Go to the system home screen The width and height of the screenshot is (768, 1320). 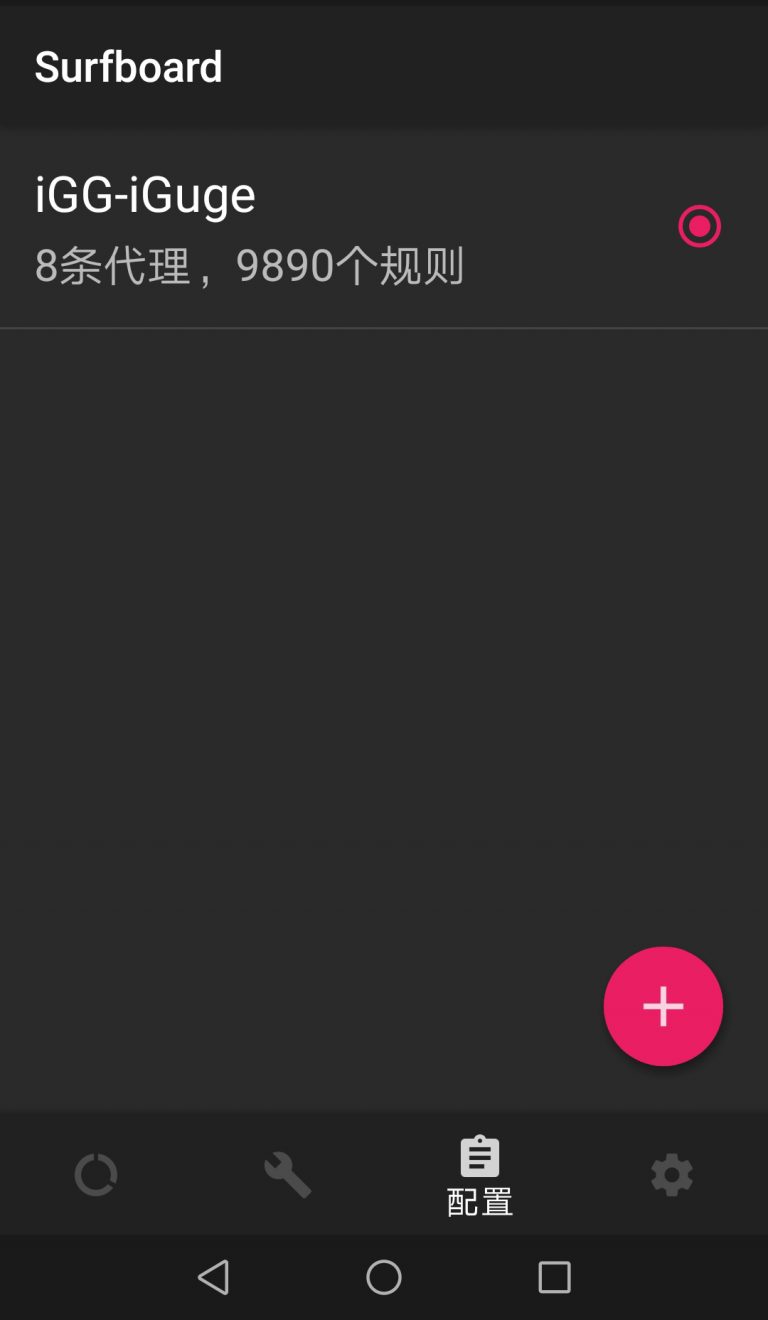(384, 1277)
